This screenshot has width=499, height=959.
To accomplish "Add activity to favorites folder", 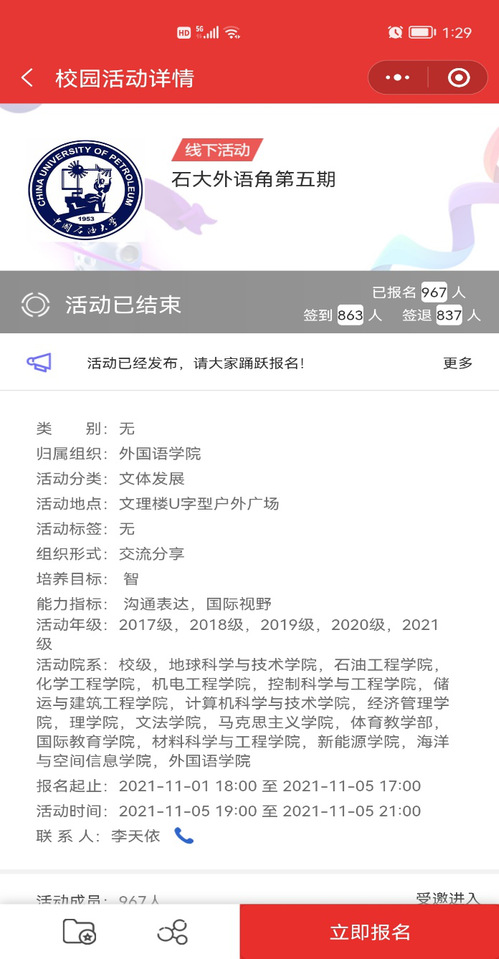I will [x=79, y=931].
